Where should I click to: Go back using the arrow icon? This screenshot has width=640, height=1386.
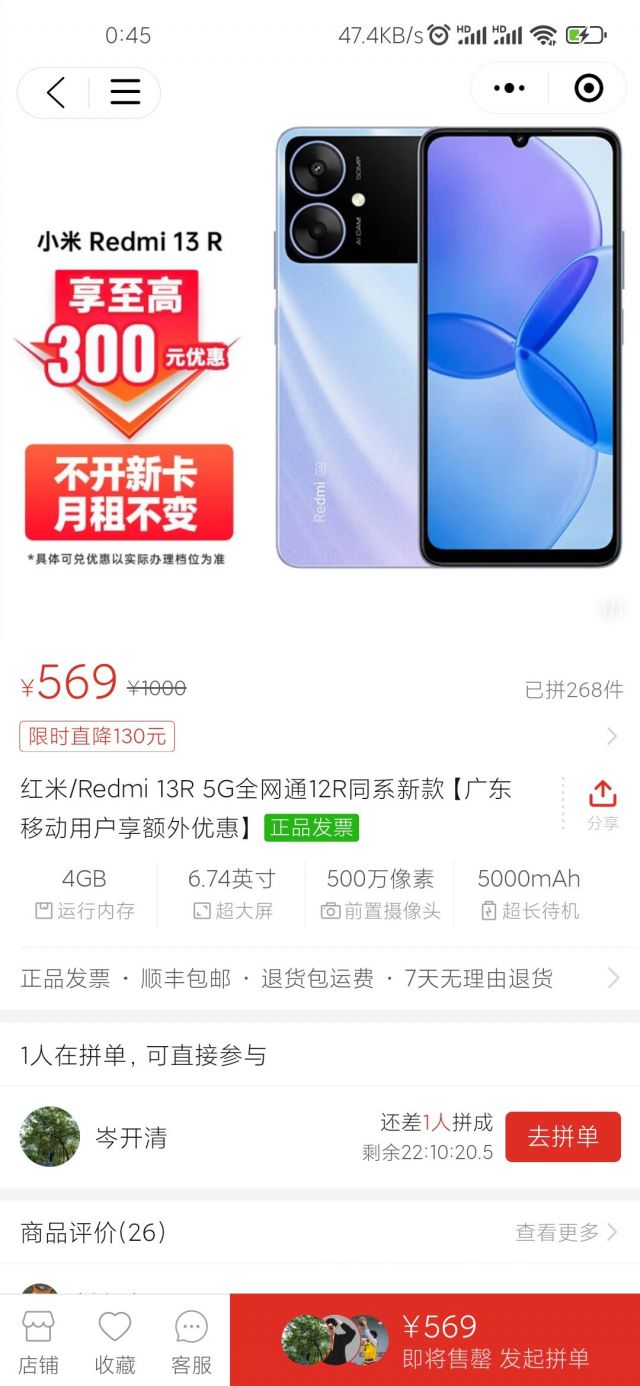[x=56, y=92]
